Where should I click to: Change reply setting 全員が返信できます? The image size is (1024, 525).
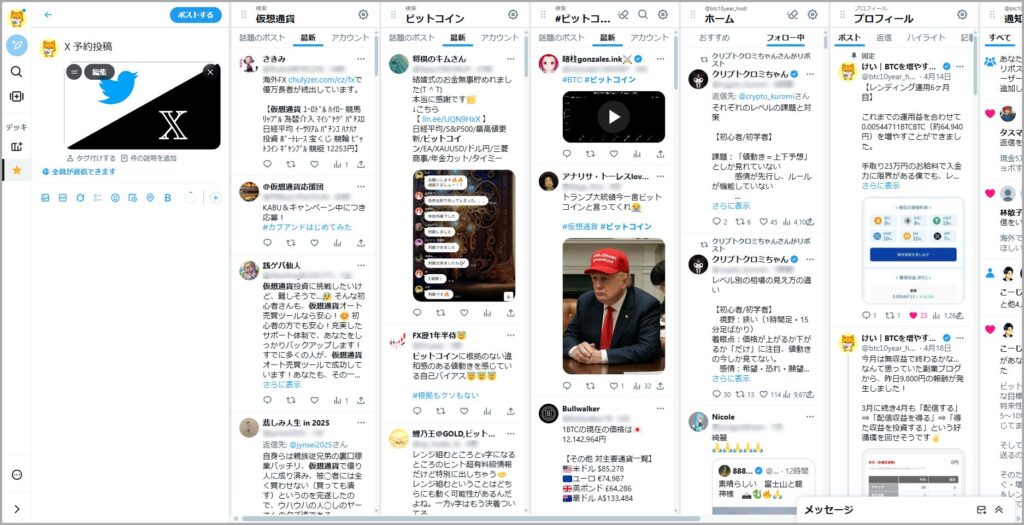point(78,172)
